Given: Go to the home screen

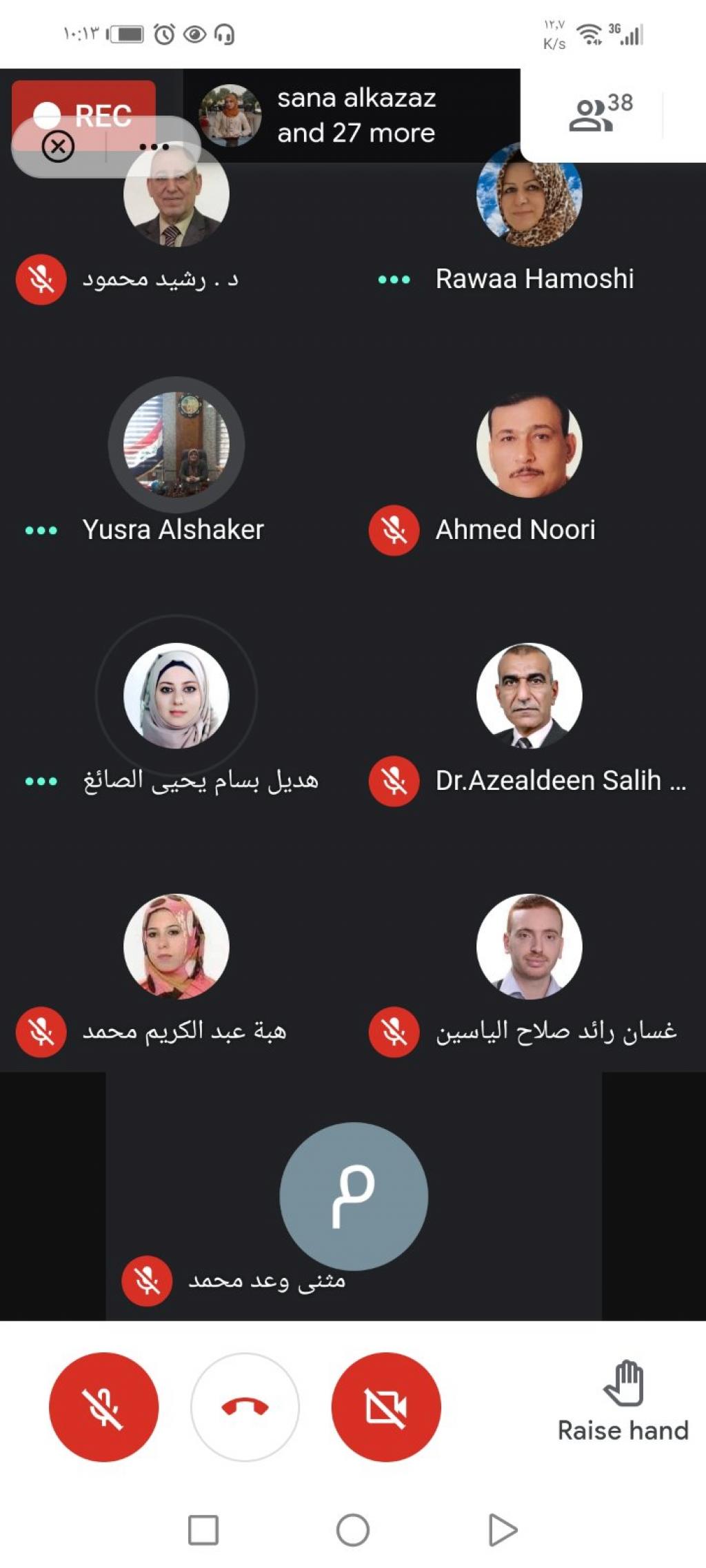Looking at the screenshot, I should click(x=352, y=1530).
